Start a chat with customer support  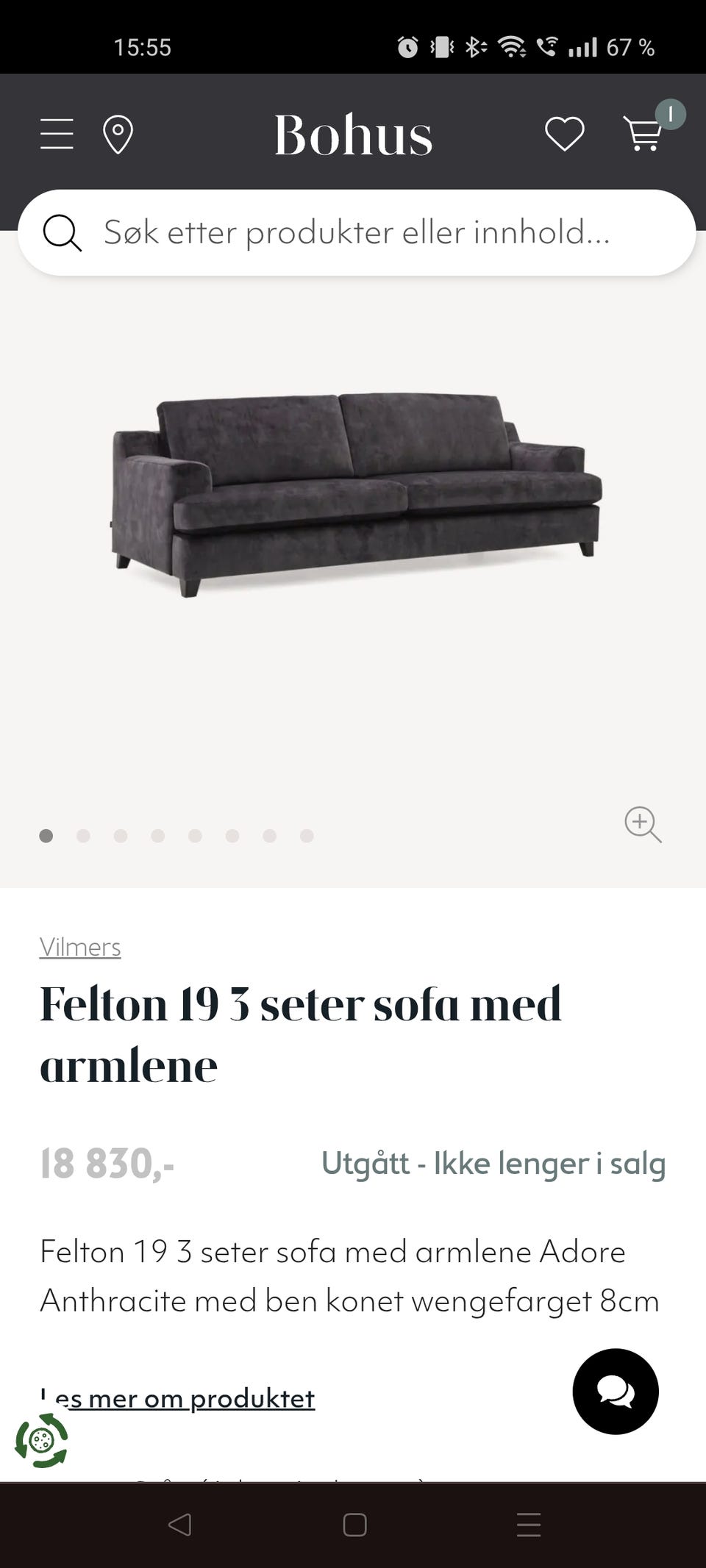616,1391
